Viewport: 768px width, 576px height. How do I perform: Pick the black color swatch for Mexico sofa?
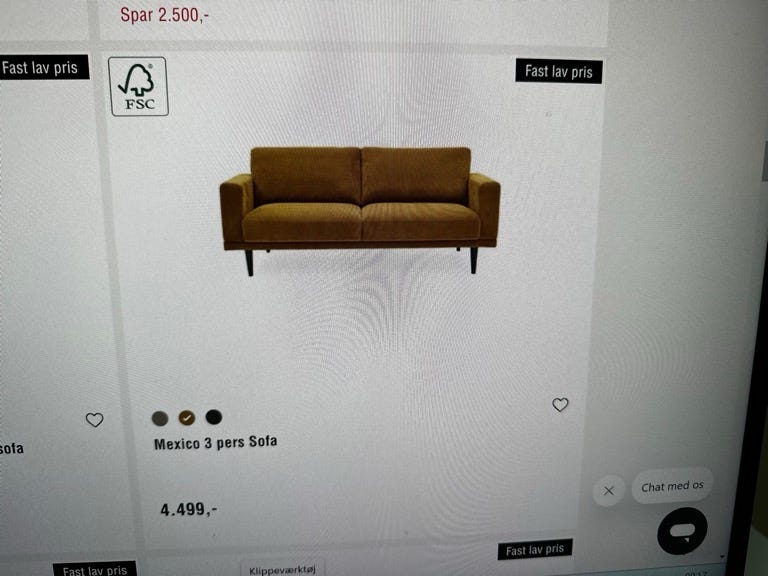pos(213,417)
